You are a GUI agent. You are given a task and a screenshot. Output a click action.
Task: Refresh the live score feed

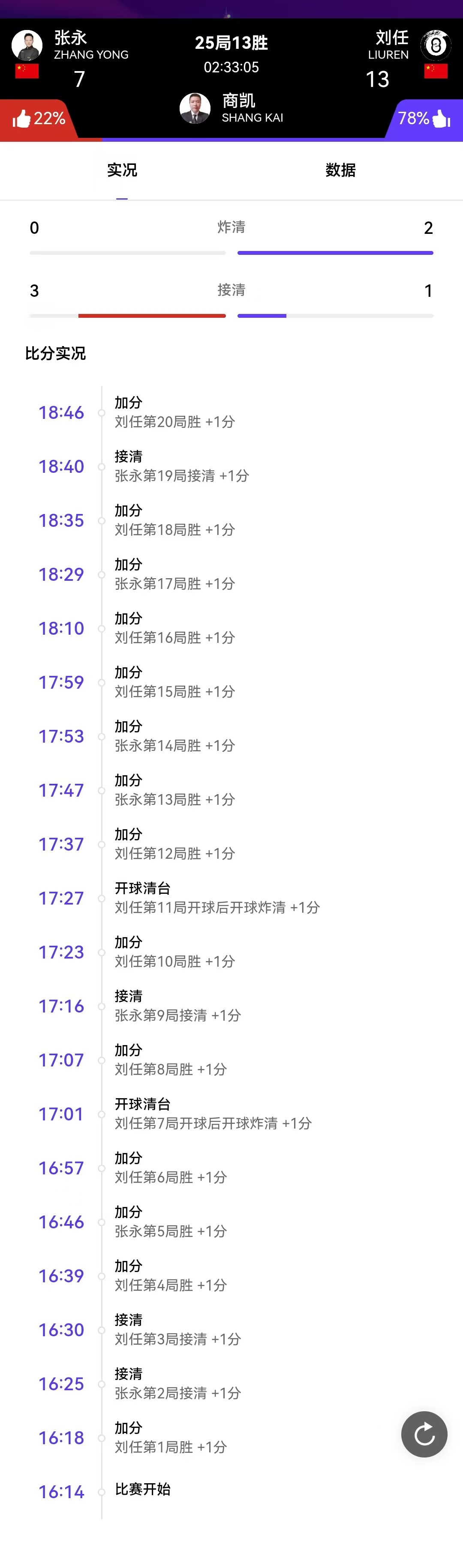coord(424,1434)
